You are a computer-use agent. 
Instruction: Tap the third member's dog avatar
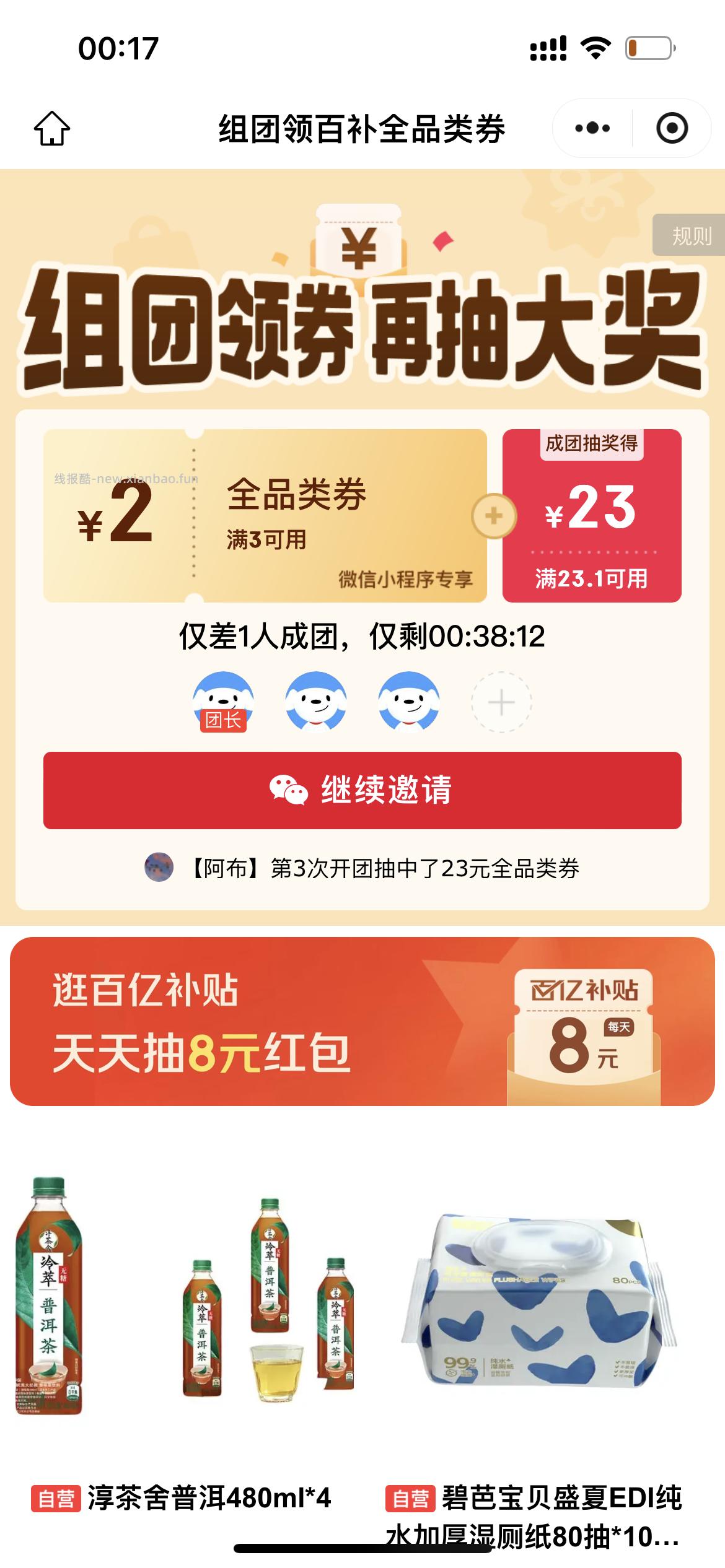[x=408, y=700]
